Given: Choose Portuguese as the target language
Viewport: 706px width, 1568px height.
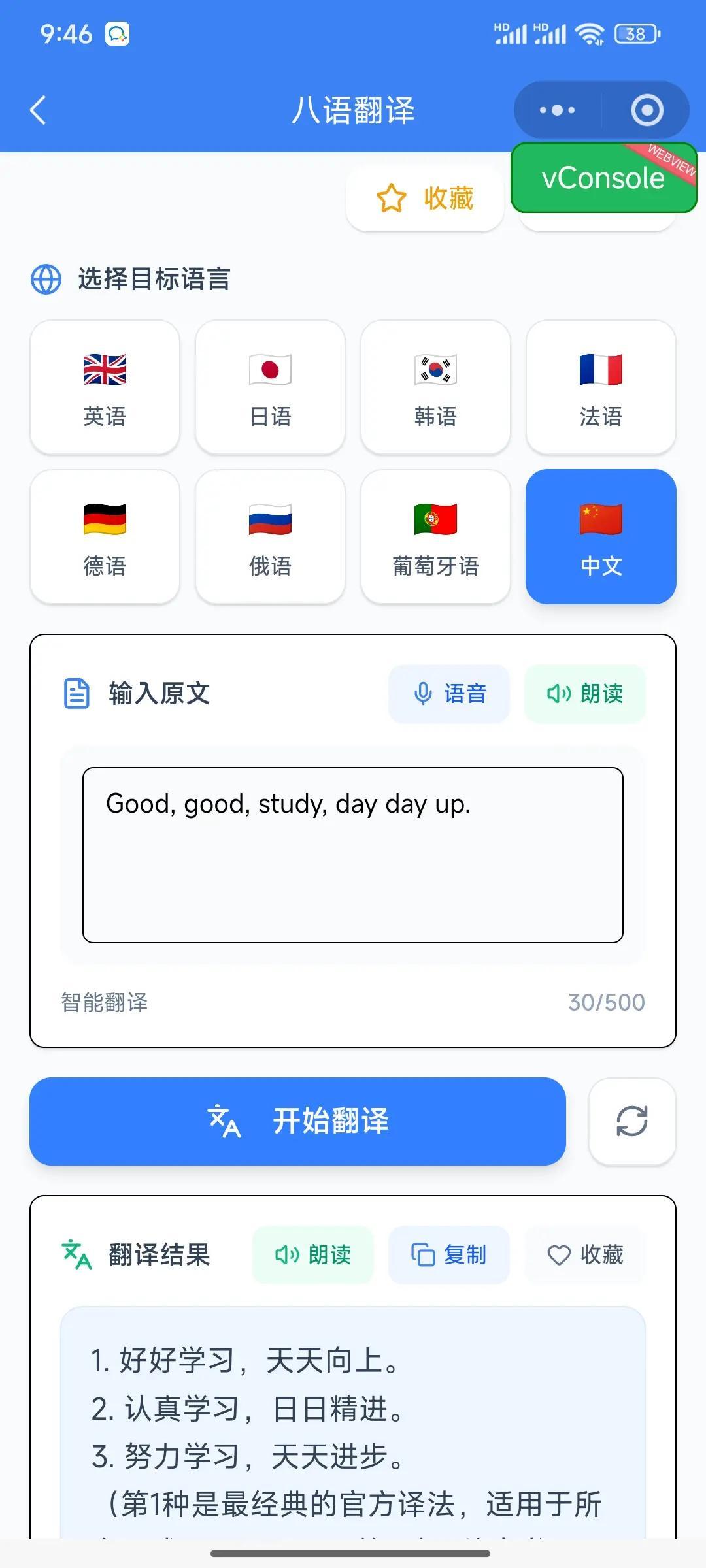Looking at the screenshot, I should [436, 536].
